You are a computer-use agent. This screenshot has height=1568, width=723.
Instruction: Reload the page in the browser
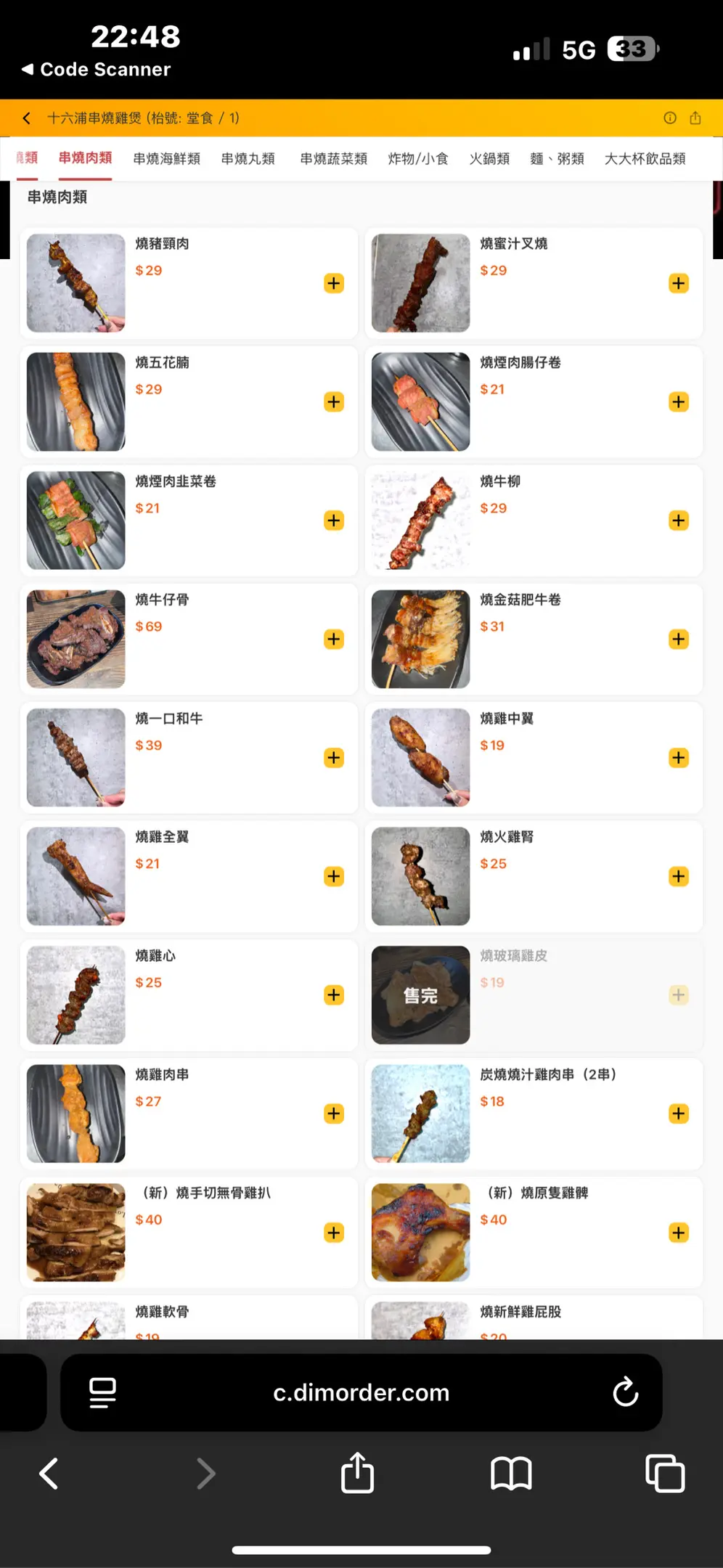pyautogui.click(x=625, y=1392)
